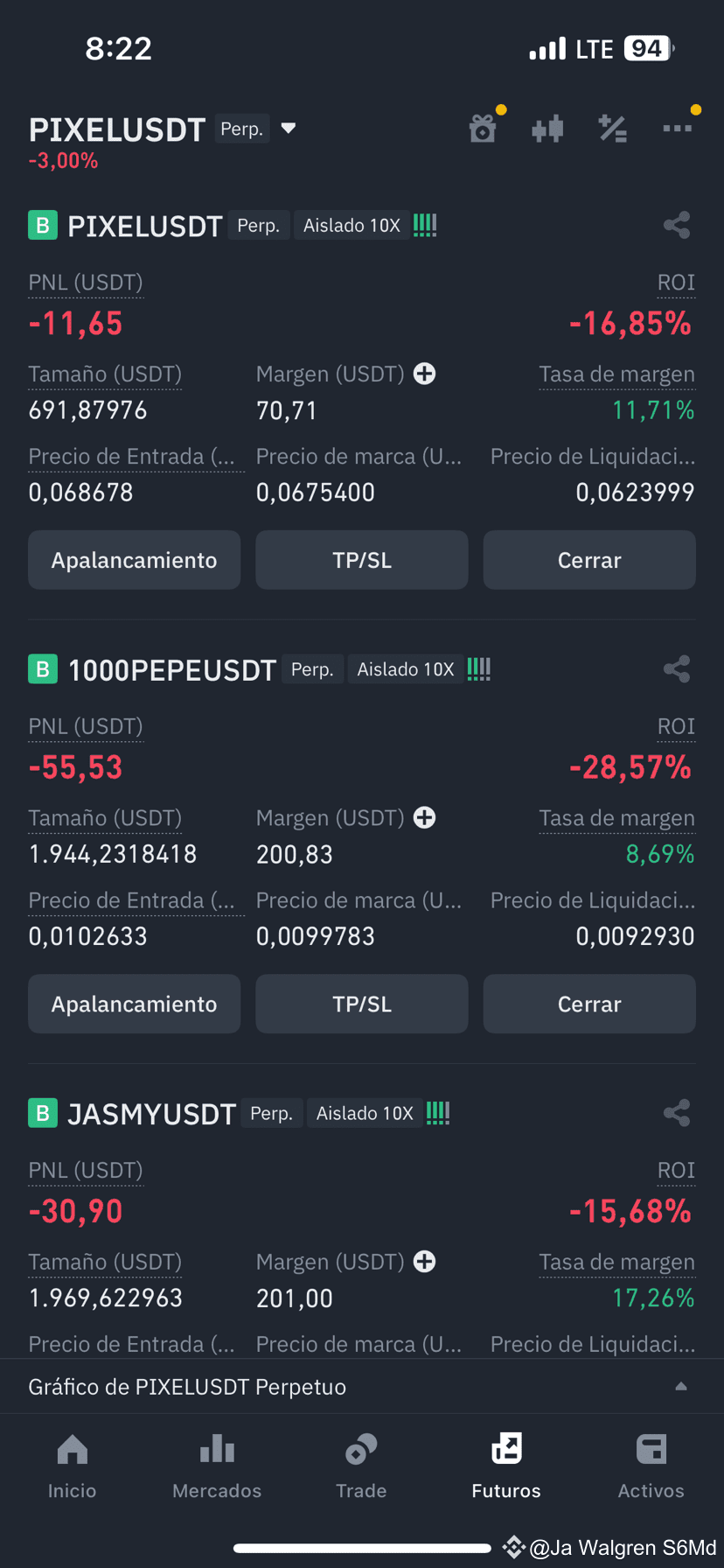Tap the plus icon to add margin on PIXELUSDT

(424, 374)
